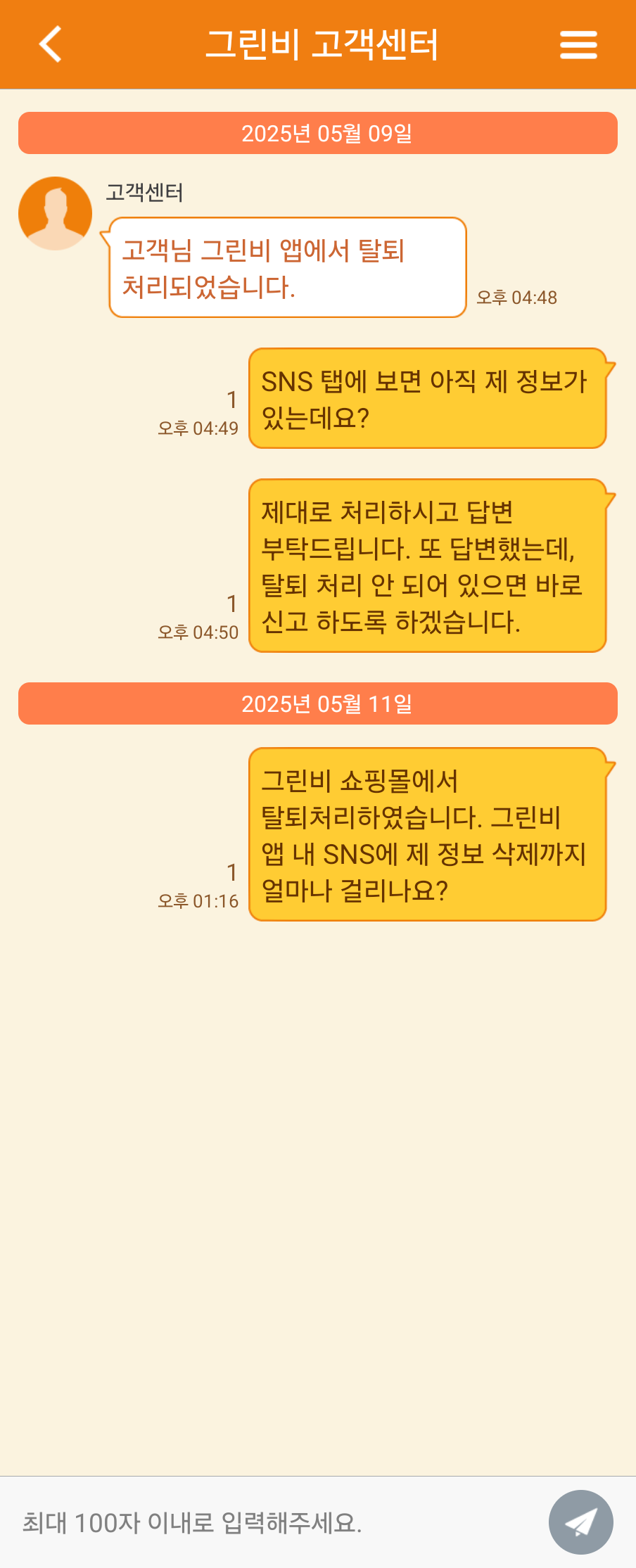Viewport: 636px width, 1568px height.
Task: Send the message with paper plane button
Action: point(580,1522)
